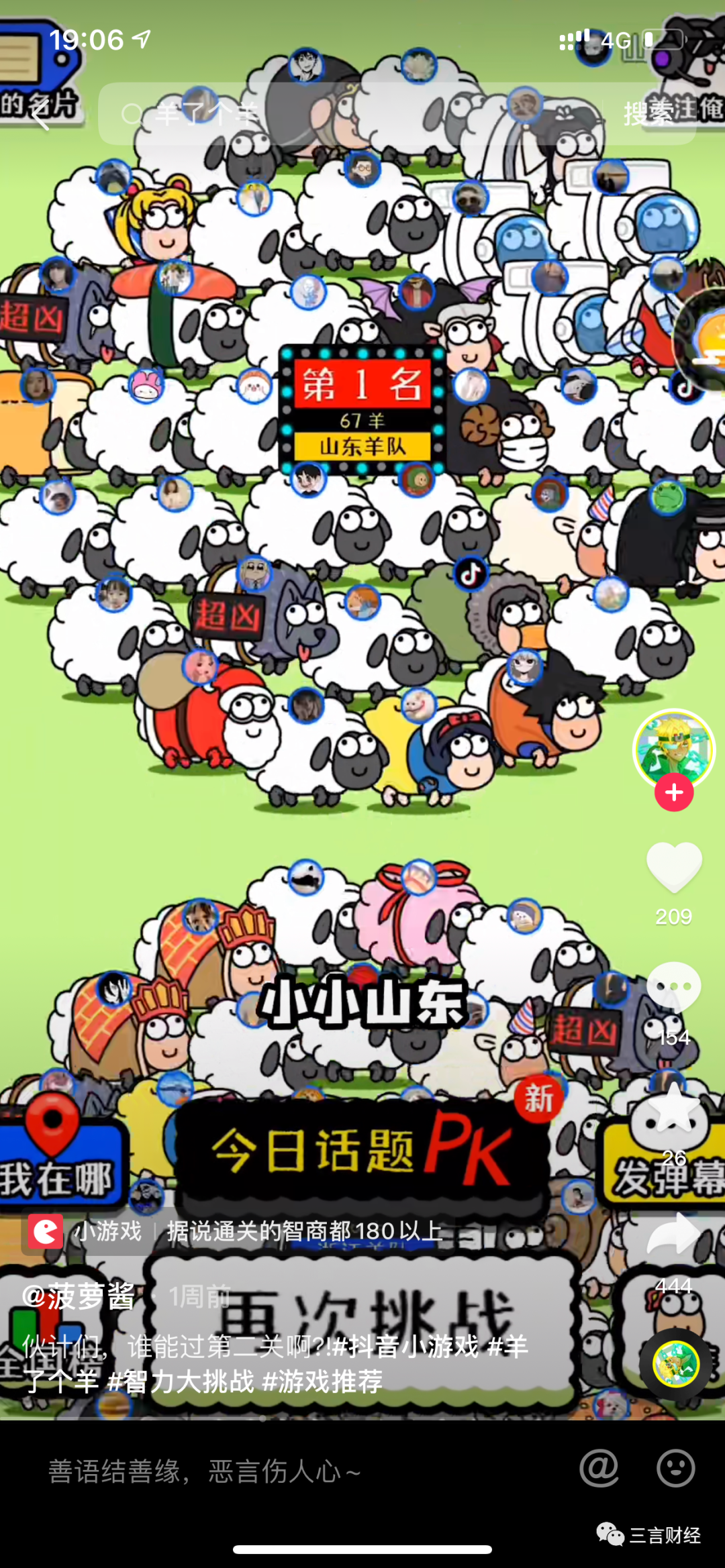Open the video creator's avatar profile
Image resolution: width=725 pixels, height=1568 pixels.
(674, 749)
